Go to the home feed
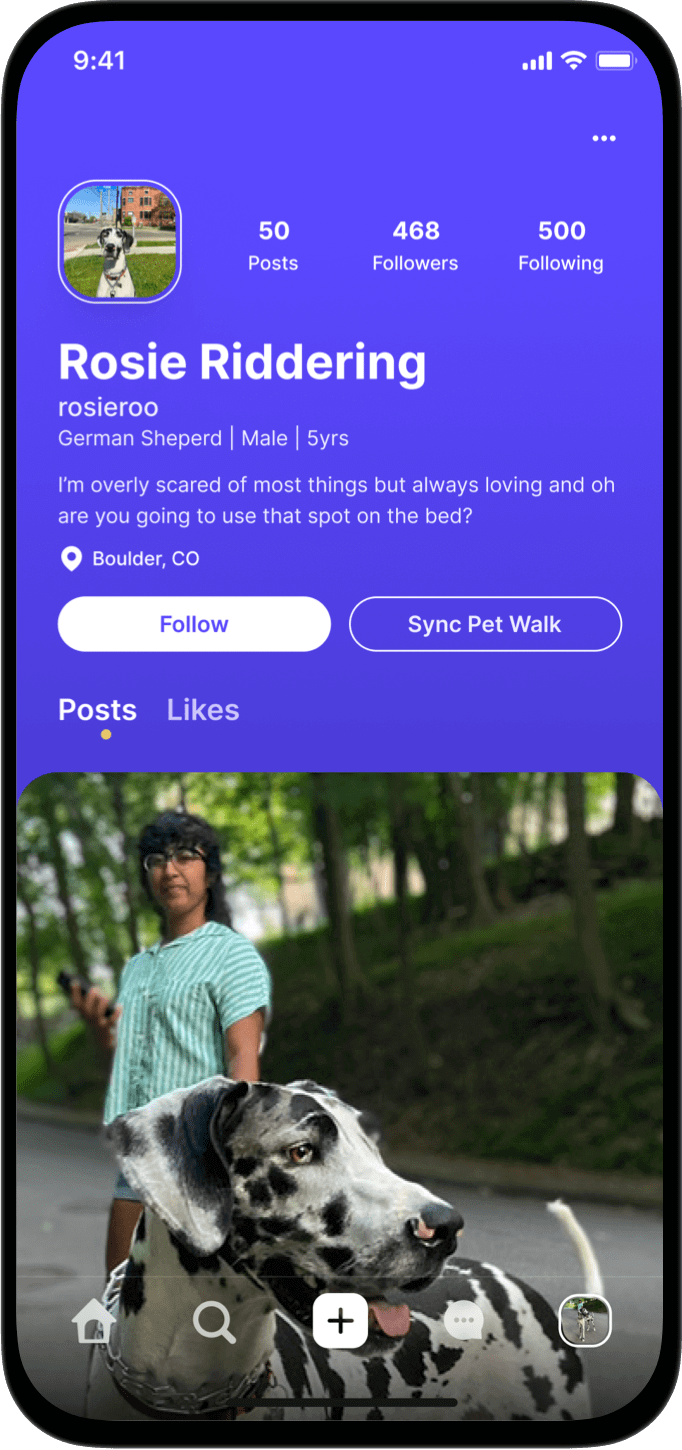 [x=95, y=1321]
